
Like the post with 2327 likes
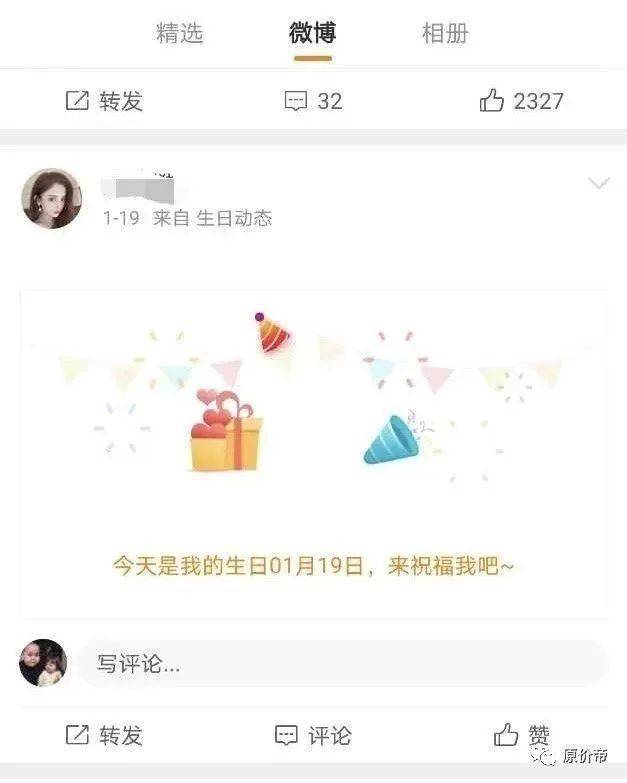tap(521, 100)
